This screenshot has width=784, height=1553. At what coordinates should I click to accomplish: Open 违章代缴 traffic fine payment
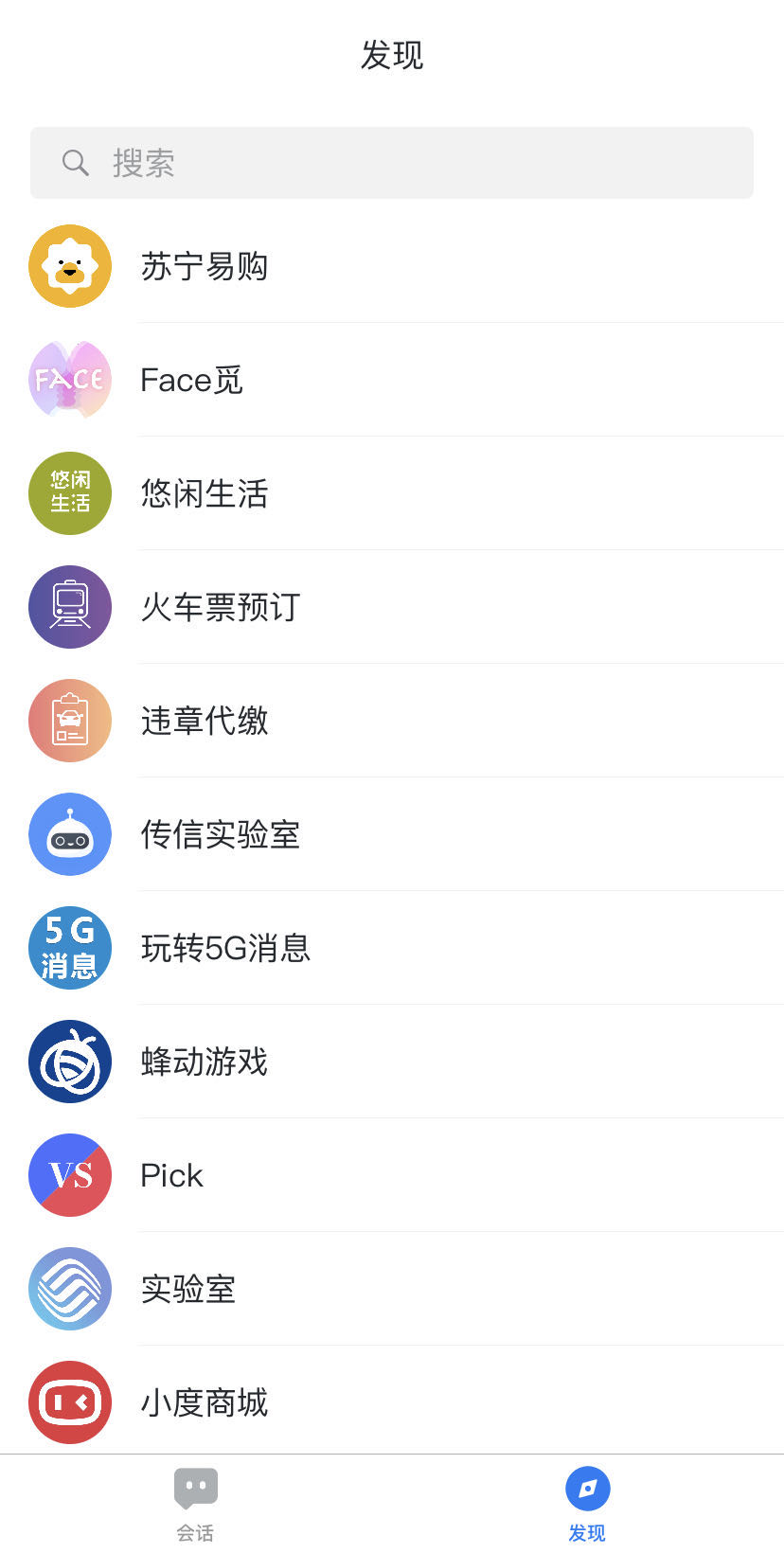205,721
